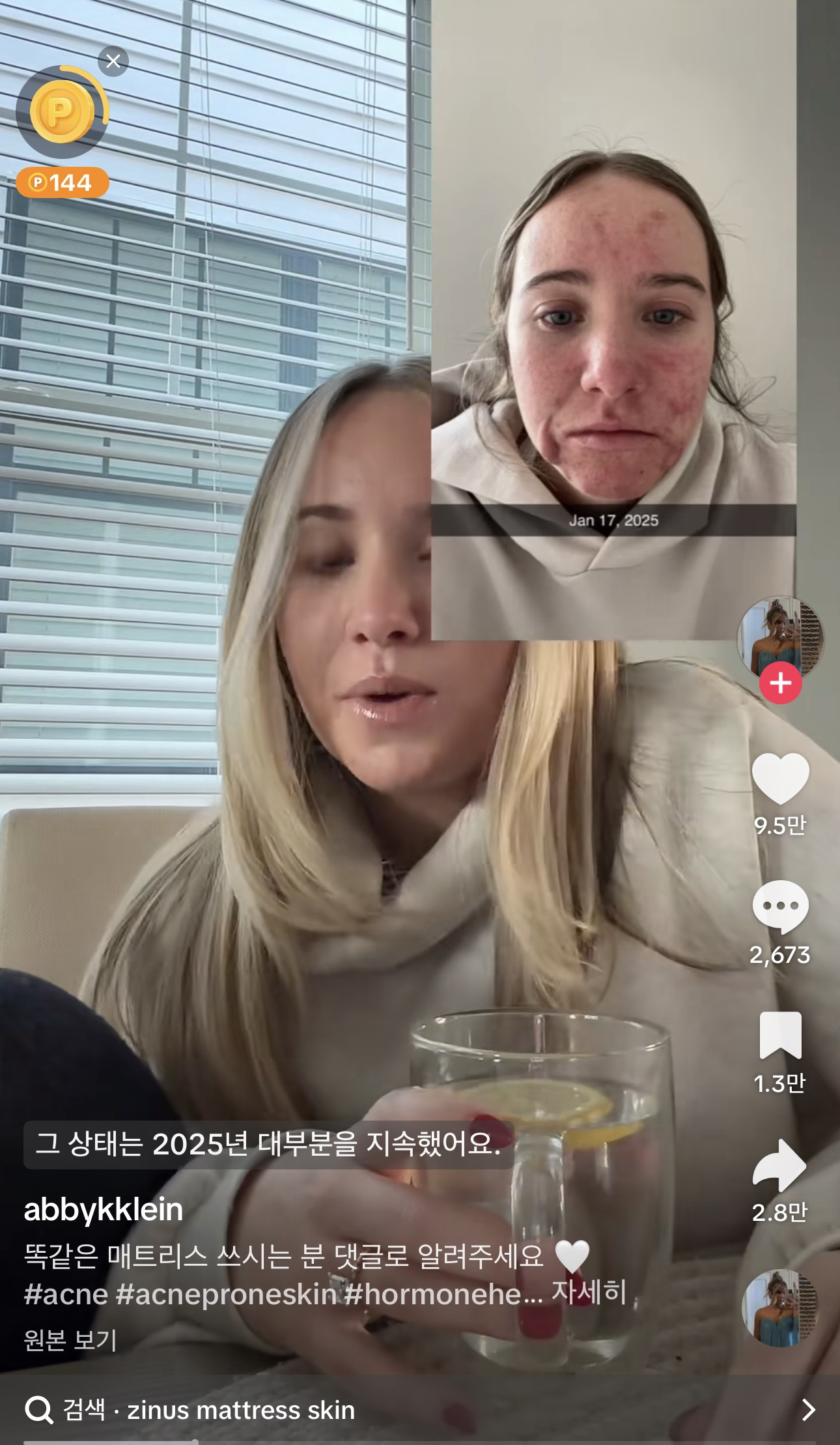Tap 원본 보기 to view the original caption
The height and width of the screenshot is (1445, 840).
(x=70, y=1340)
